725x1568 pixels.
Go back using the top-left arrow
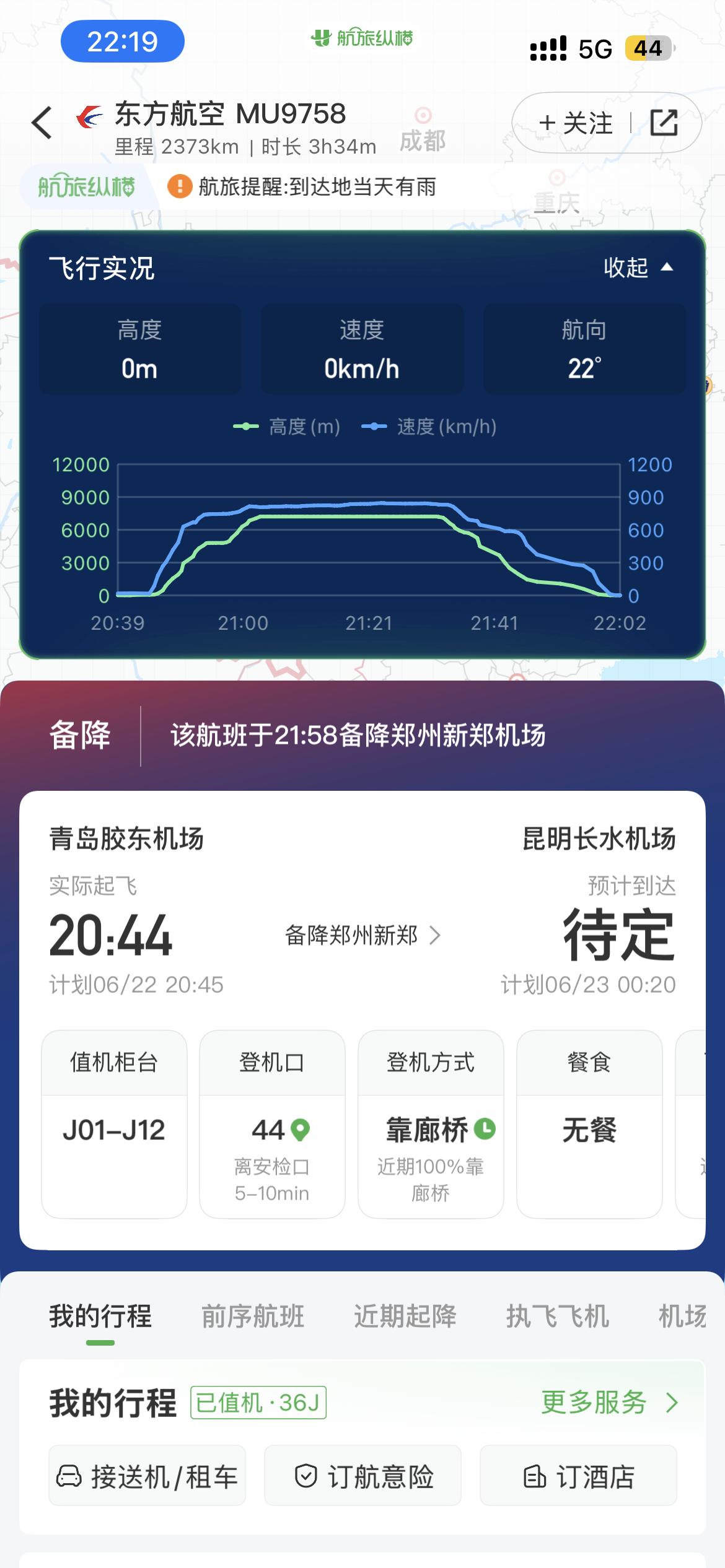coord(42,123)
